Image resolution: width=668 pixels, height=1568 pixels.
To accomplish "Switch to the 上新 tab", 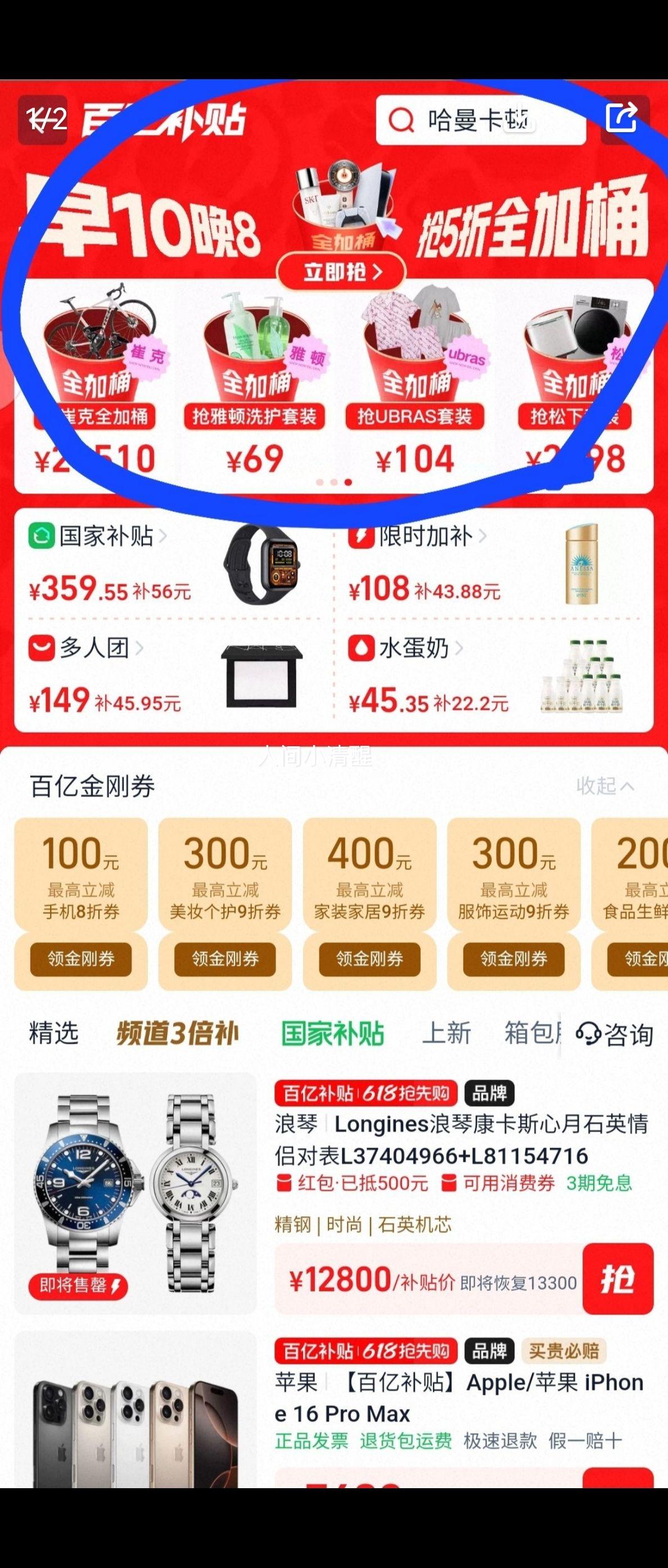I will [x=446, y=1032].
